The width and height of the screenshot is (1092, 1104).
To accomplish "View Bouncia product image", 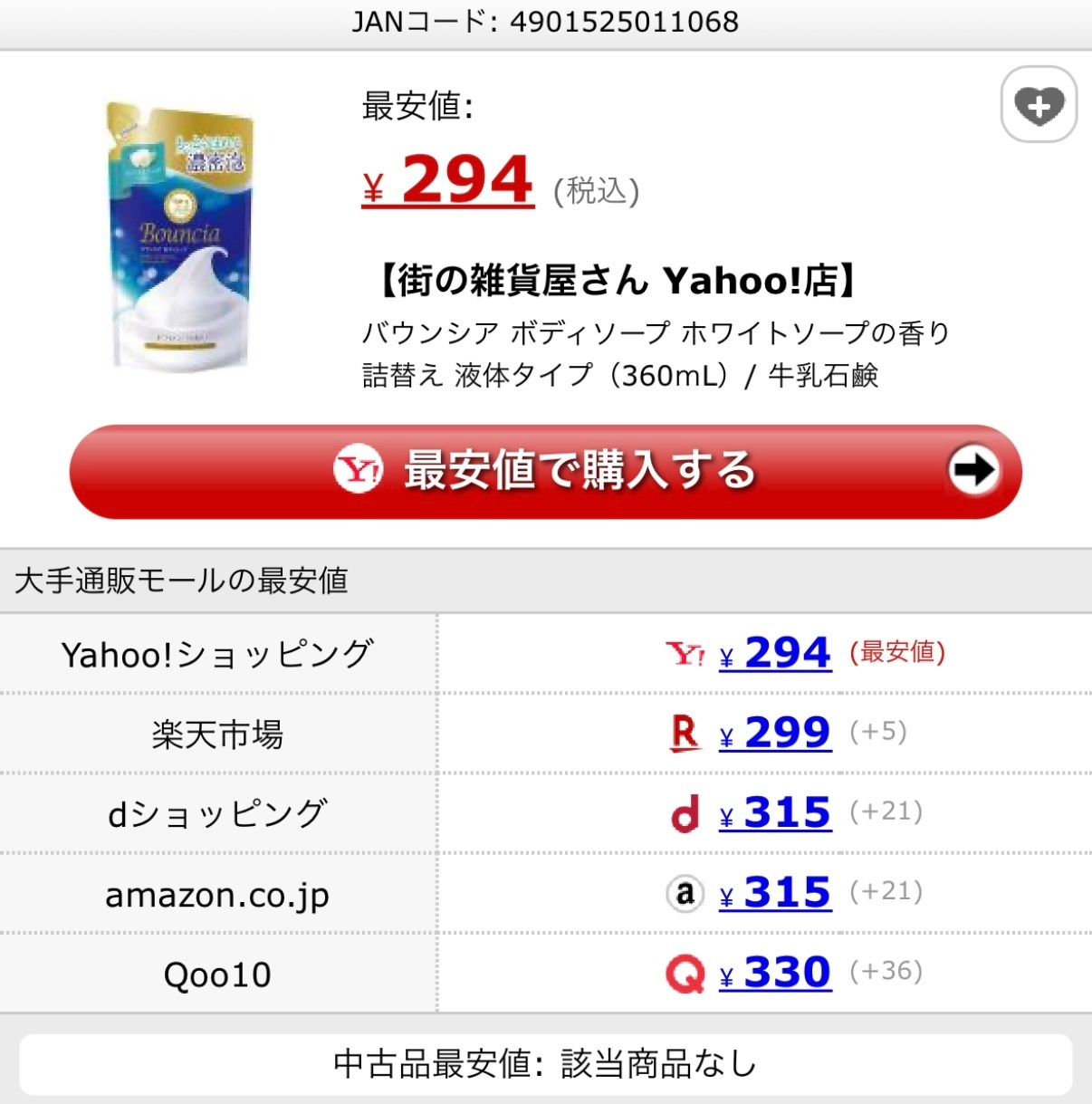I will (x=181, y=235).
